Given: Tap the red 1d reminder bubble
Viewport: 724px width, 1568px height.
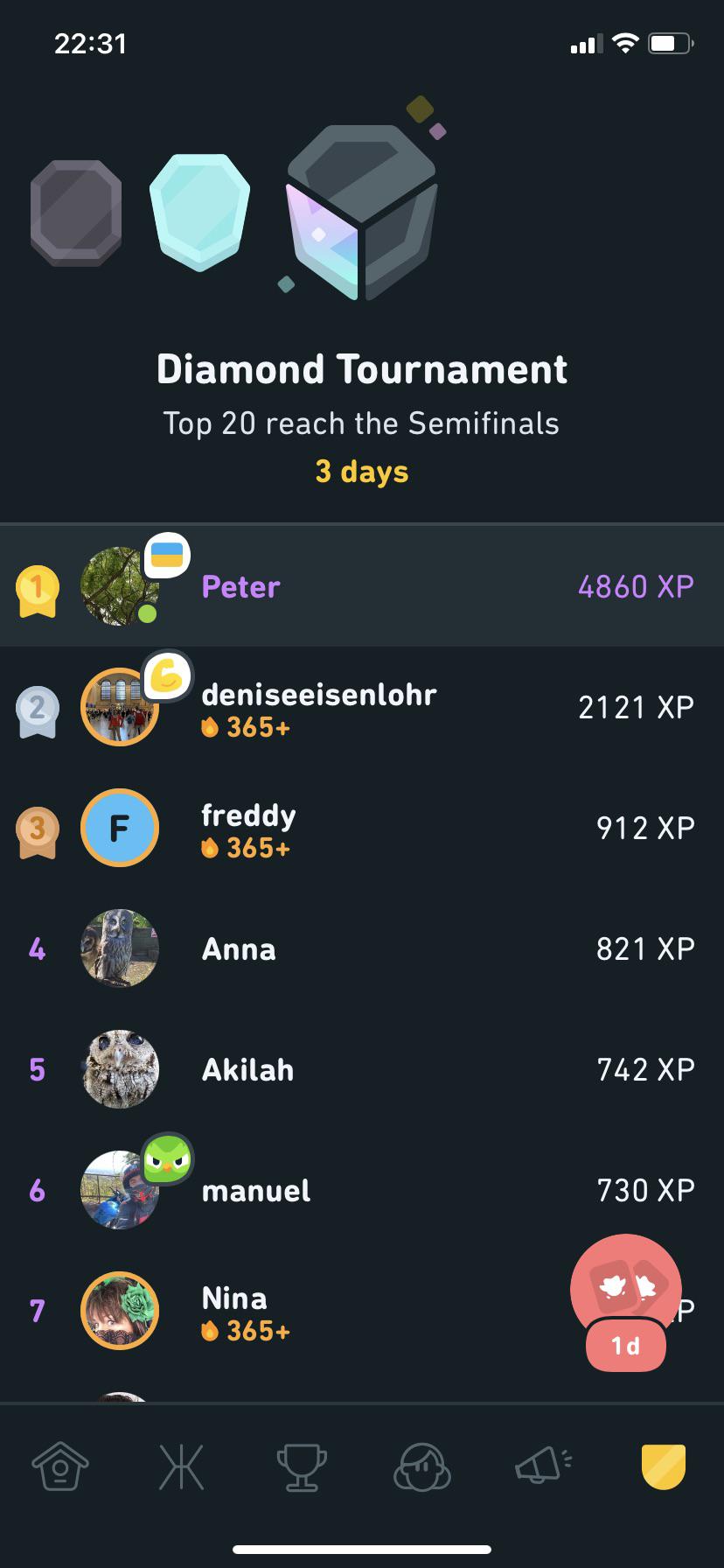Looking at the screenshot, I should 625,1346.
